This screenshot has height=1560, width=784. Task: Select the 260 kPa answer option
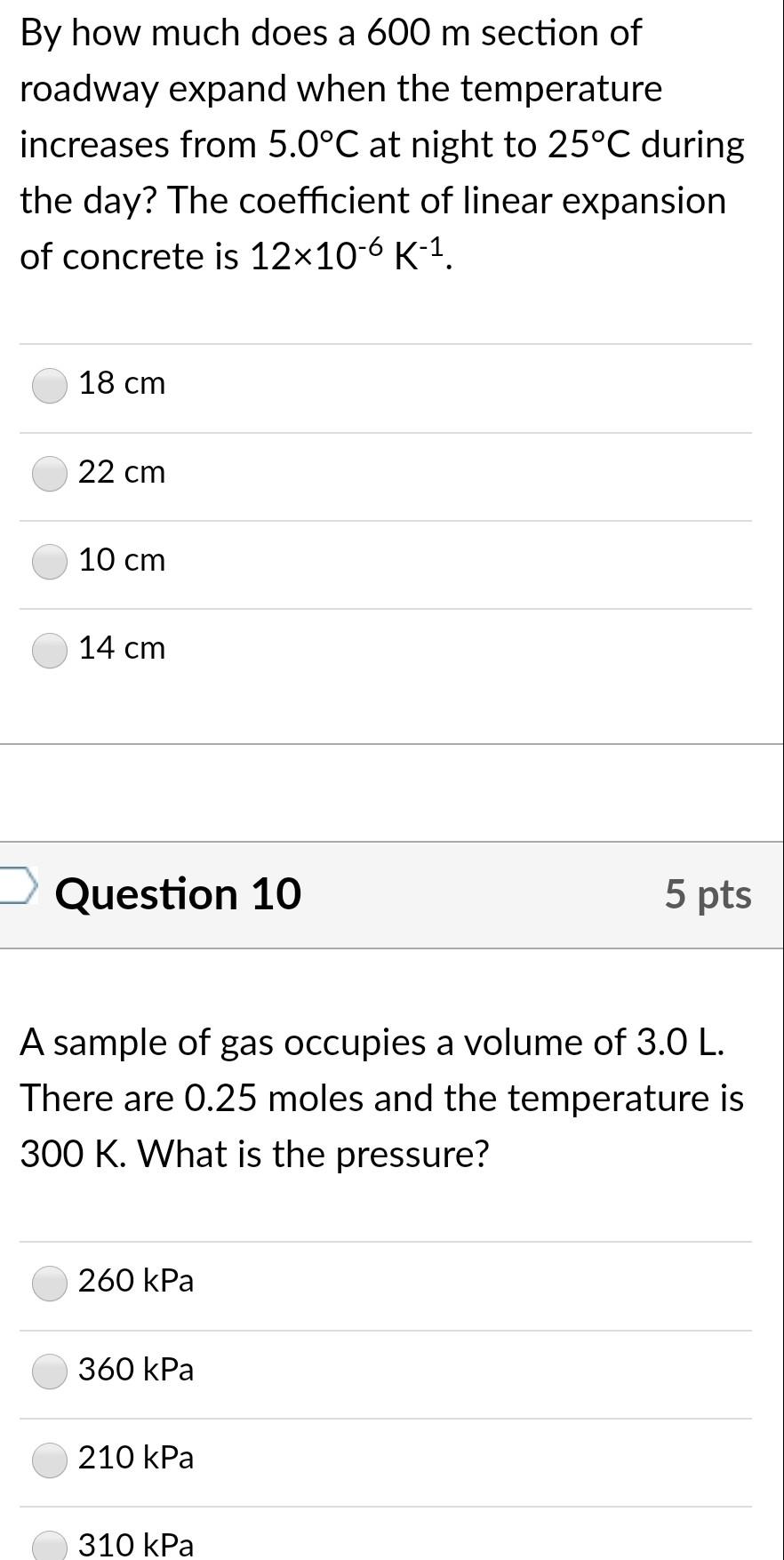(x=50, y=1281)
